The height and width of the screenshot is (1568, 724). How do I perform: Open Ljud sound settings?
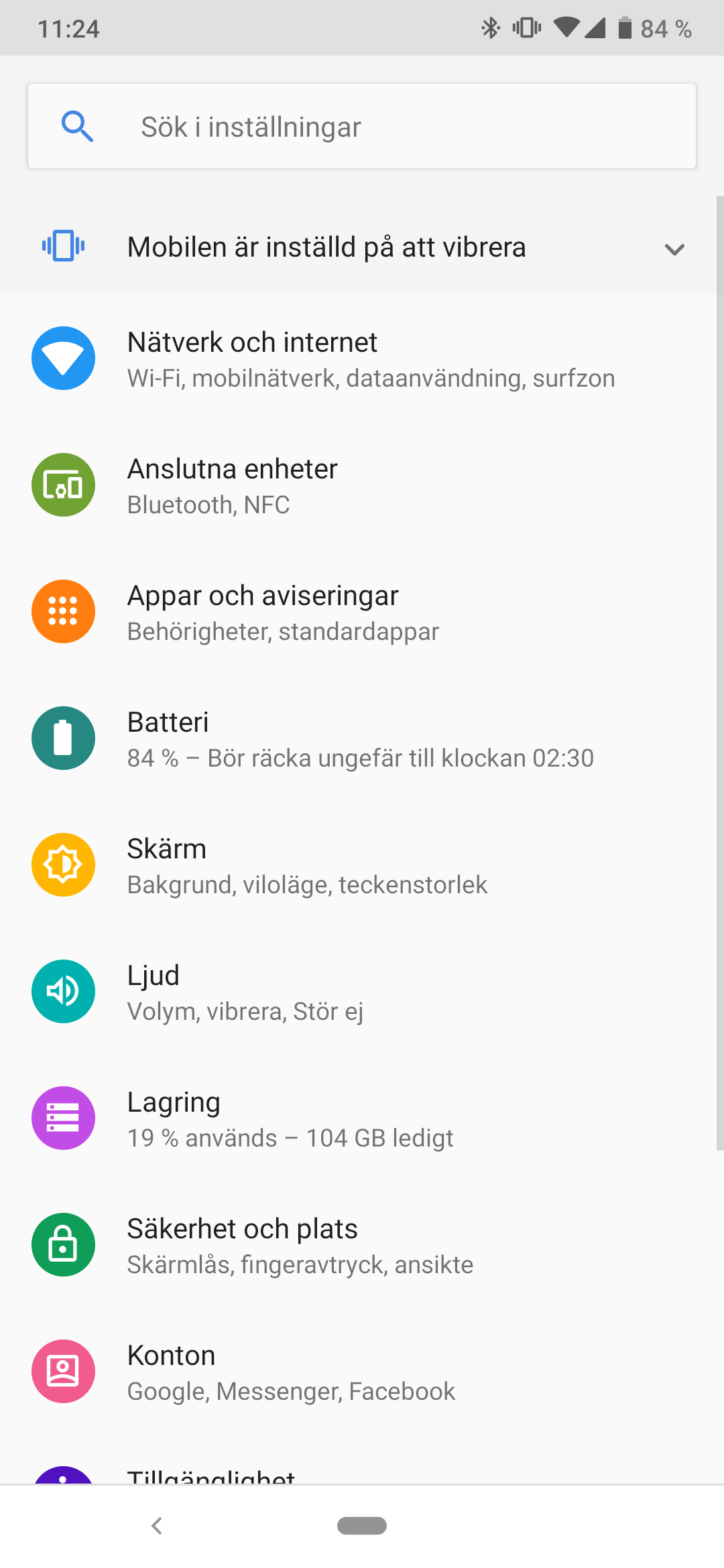click(x=362, y=992)
